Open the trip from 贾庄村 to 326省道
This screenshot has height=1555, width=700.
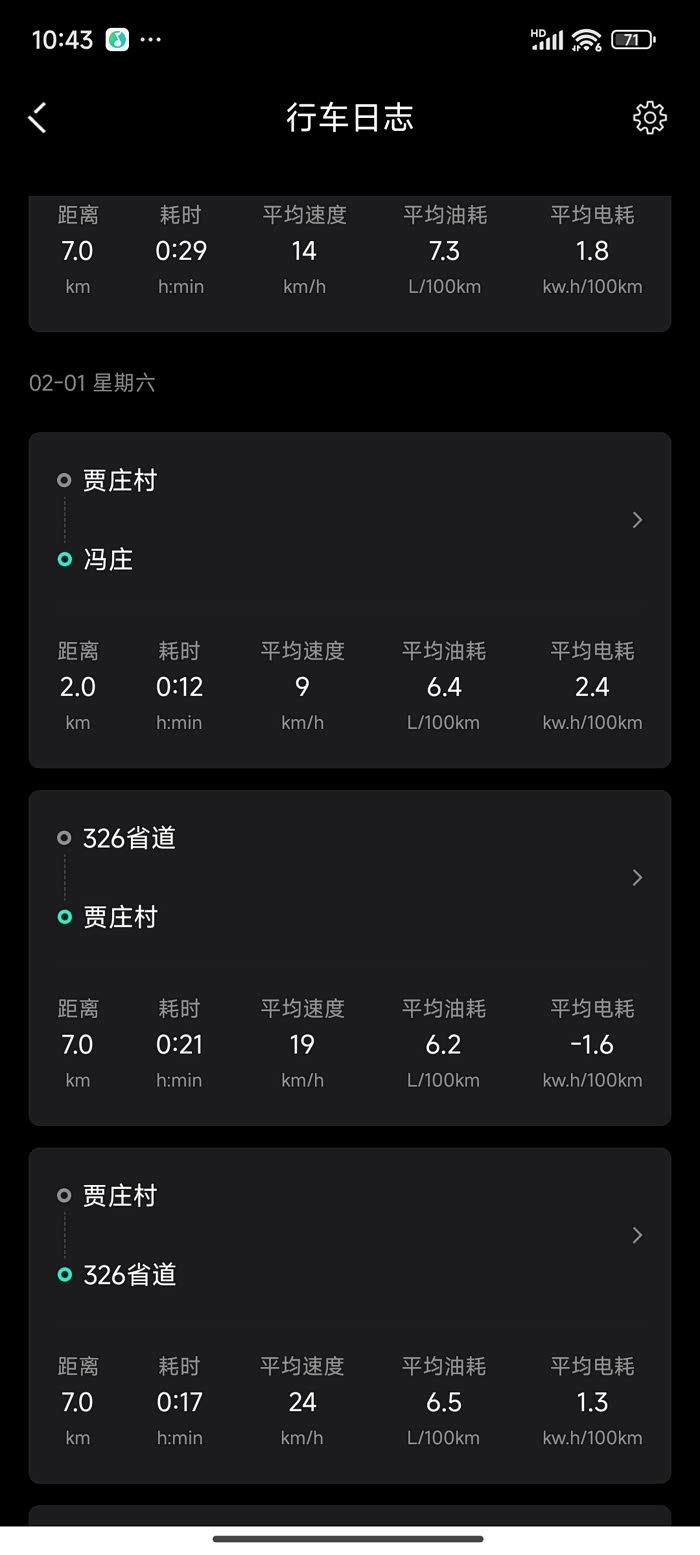349,1236
